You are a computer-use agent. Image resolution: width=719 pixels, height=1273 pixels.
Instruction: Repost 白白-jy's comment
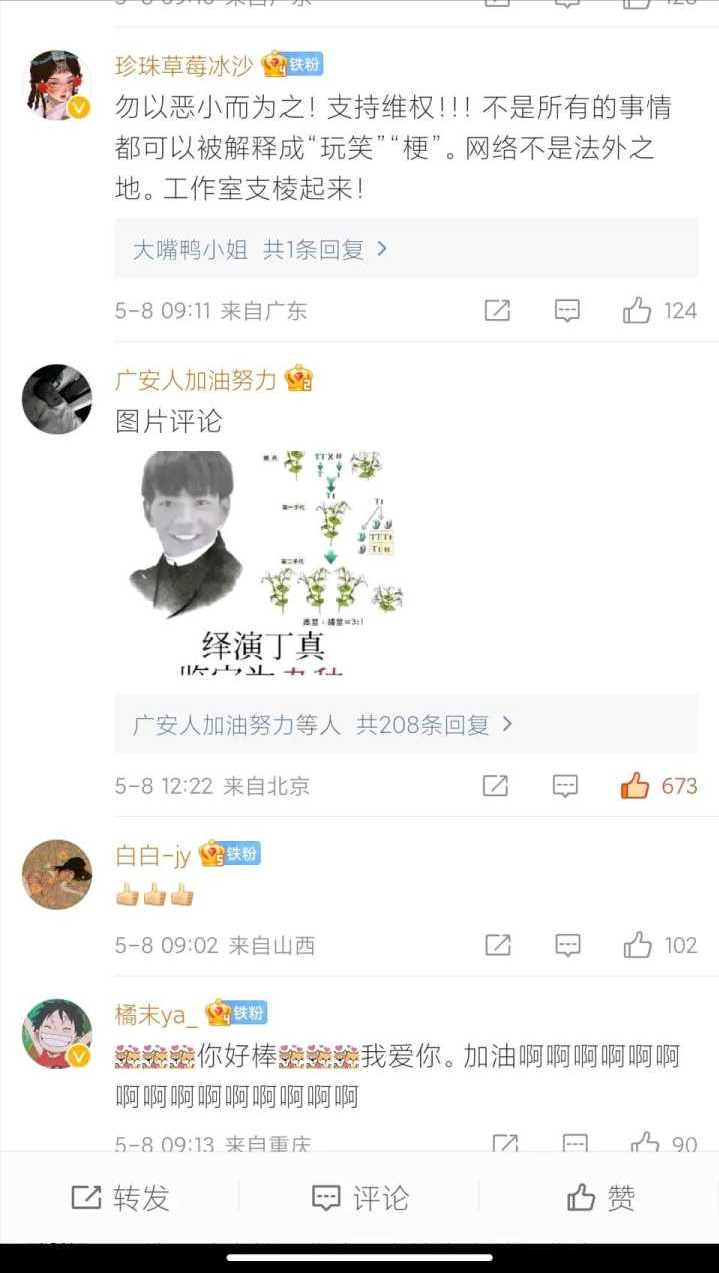(x=498, y=945)
